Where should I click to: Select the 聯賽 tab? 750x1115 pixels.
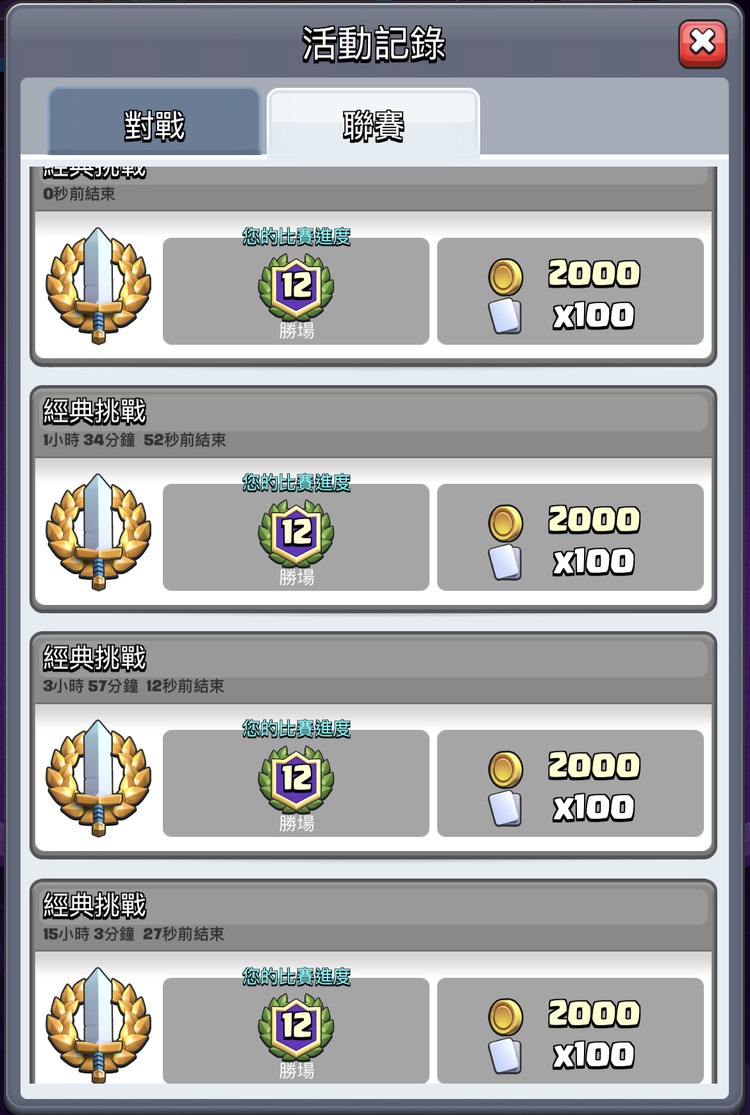click(373, 125)
